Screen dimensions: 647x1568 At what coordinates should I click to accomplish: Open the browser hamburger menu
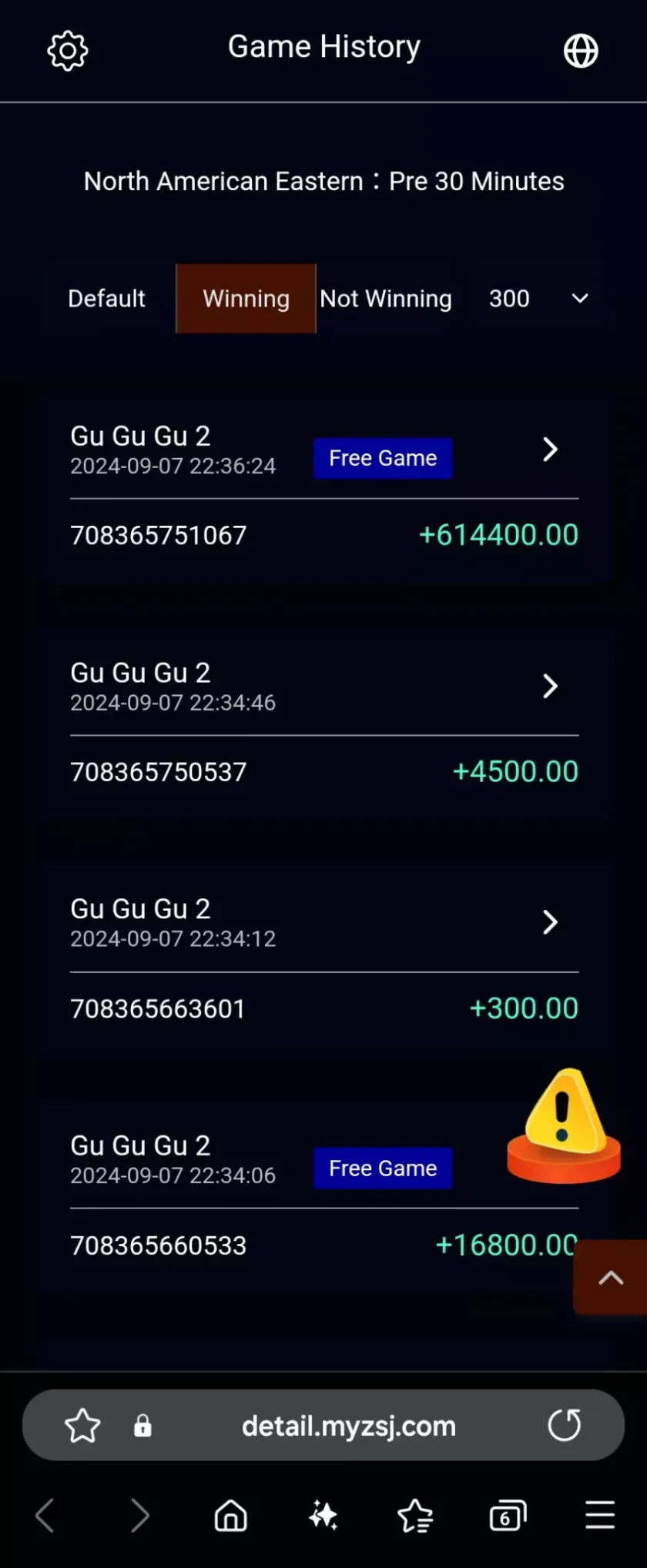tap(600, 1516)
